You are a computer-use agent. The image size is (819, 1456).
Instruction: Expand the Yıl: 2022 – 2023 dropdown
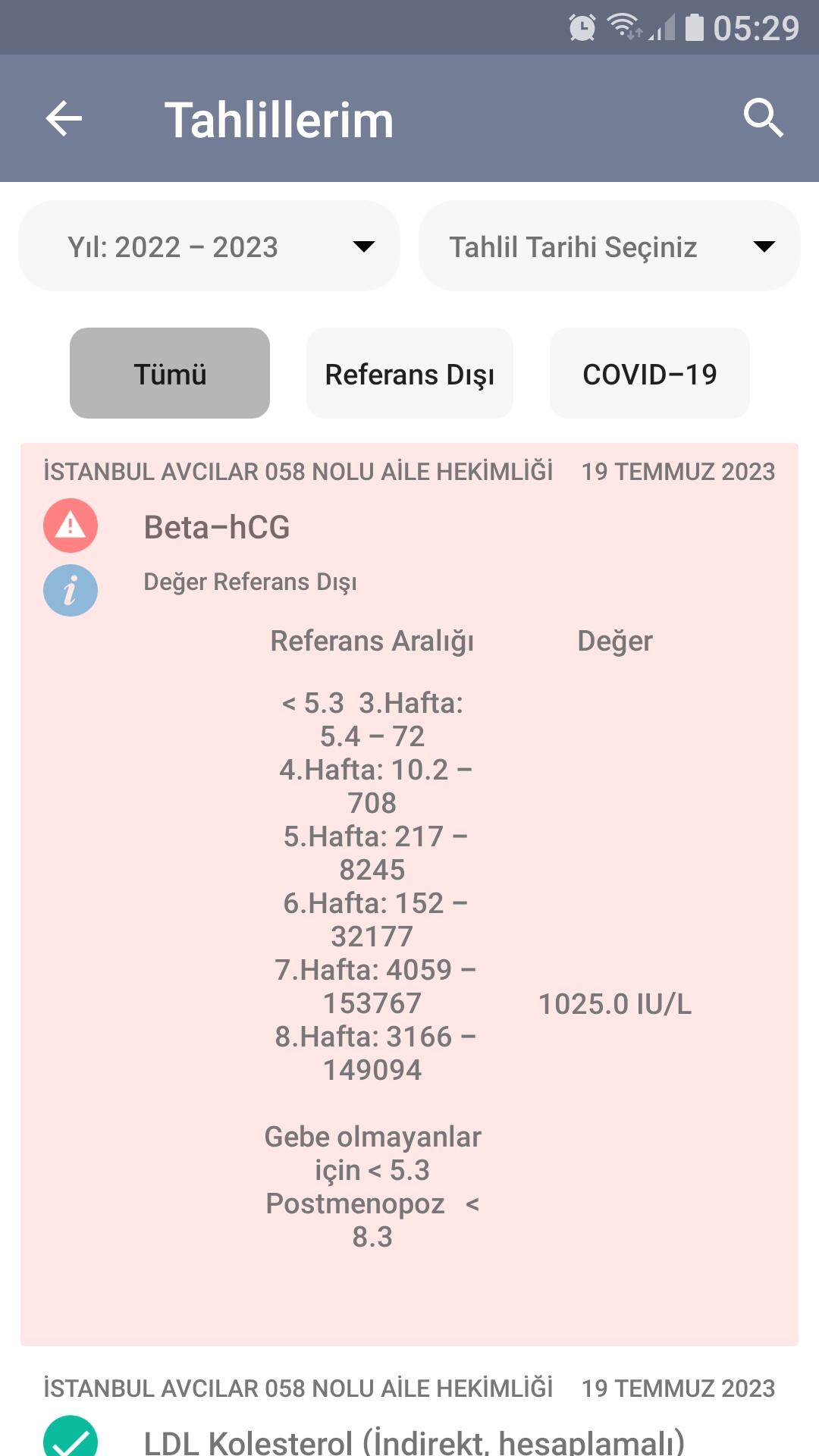pyautogui.click(x=209, y=246)
